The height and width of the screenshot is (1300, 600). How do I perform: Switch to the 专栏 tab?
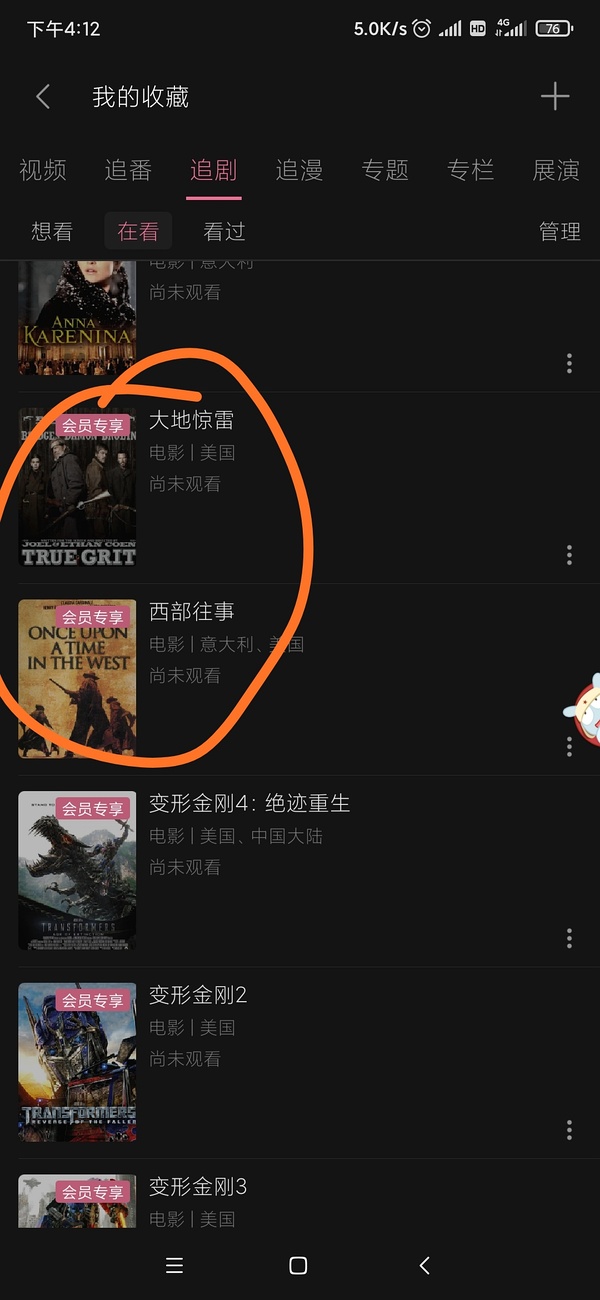(470, 170)
